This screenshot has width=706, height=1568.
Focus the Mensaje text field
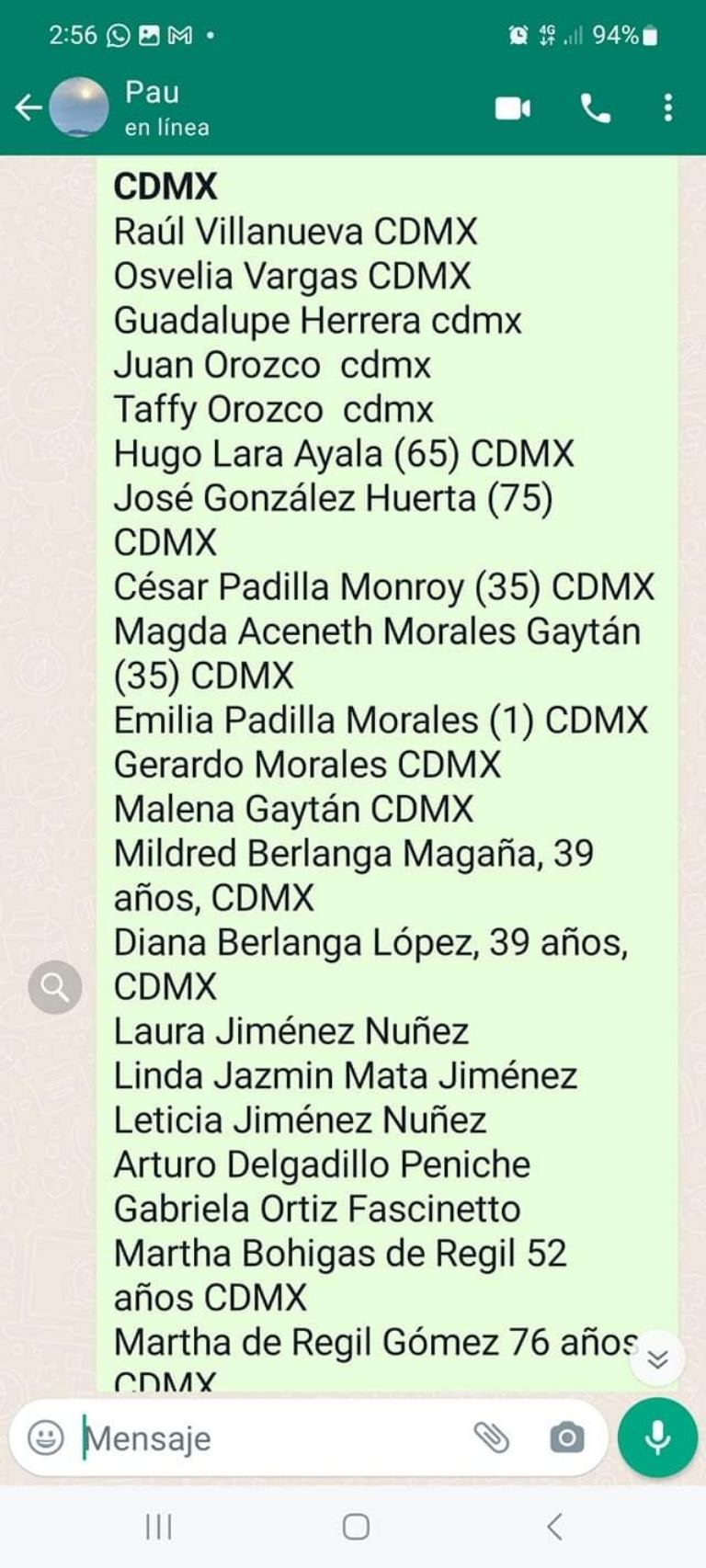tap(271, 1437)
